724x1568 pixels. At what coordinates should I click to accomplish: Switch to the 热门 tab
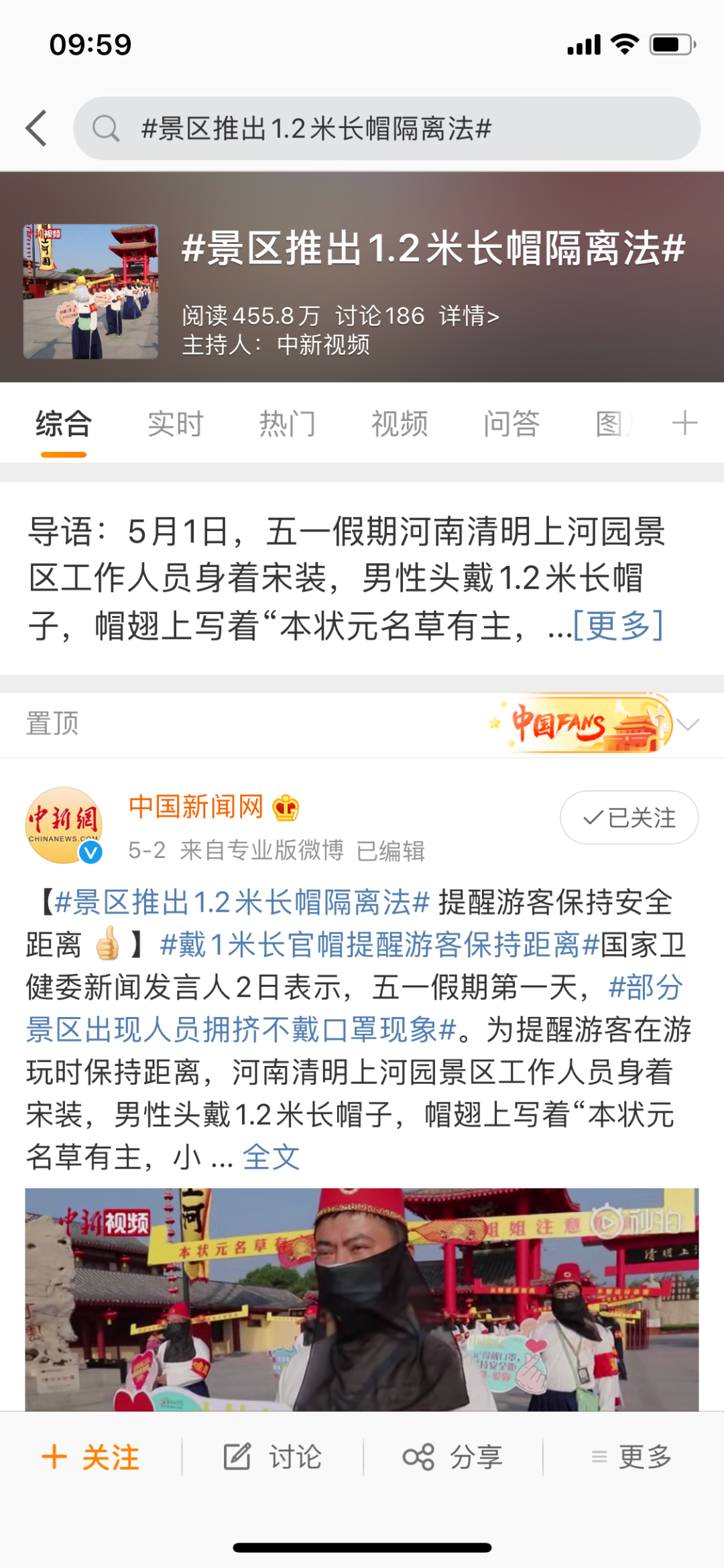[x=288, y=424]
